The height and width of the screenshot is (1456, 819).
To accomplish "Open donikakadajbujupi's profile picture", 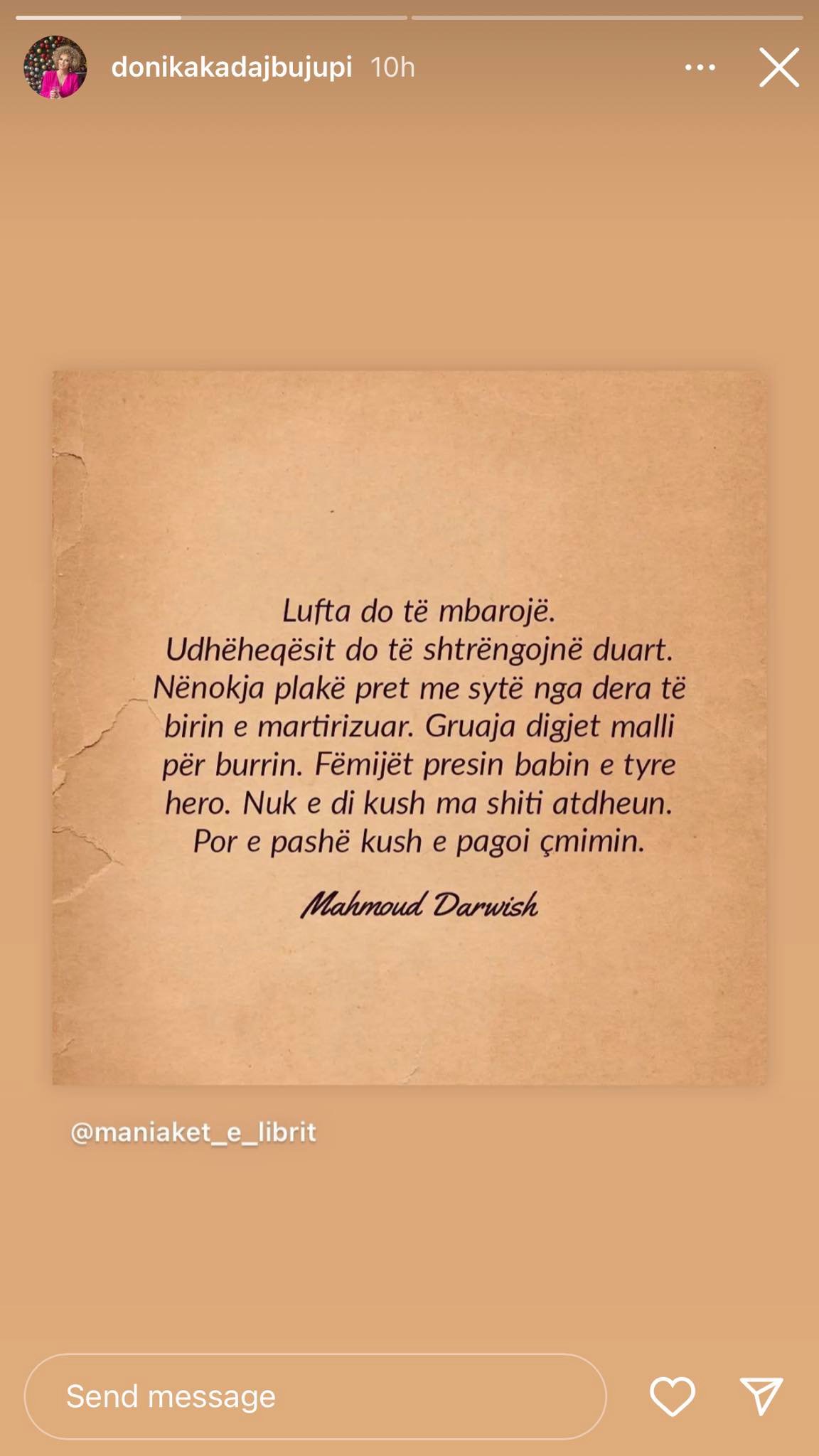I will [x=55, y=68].
